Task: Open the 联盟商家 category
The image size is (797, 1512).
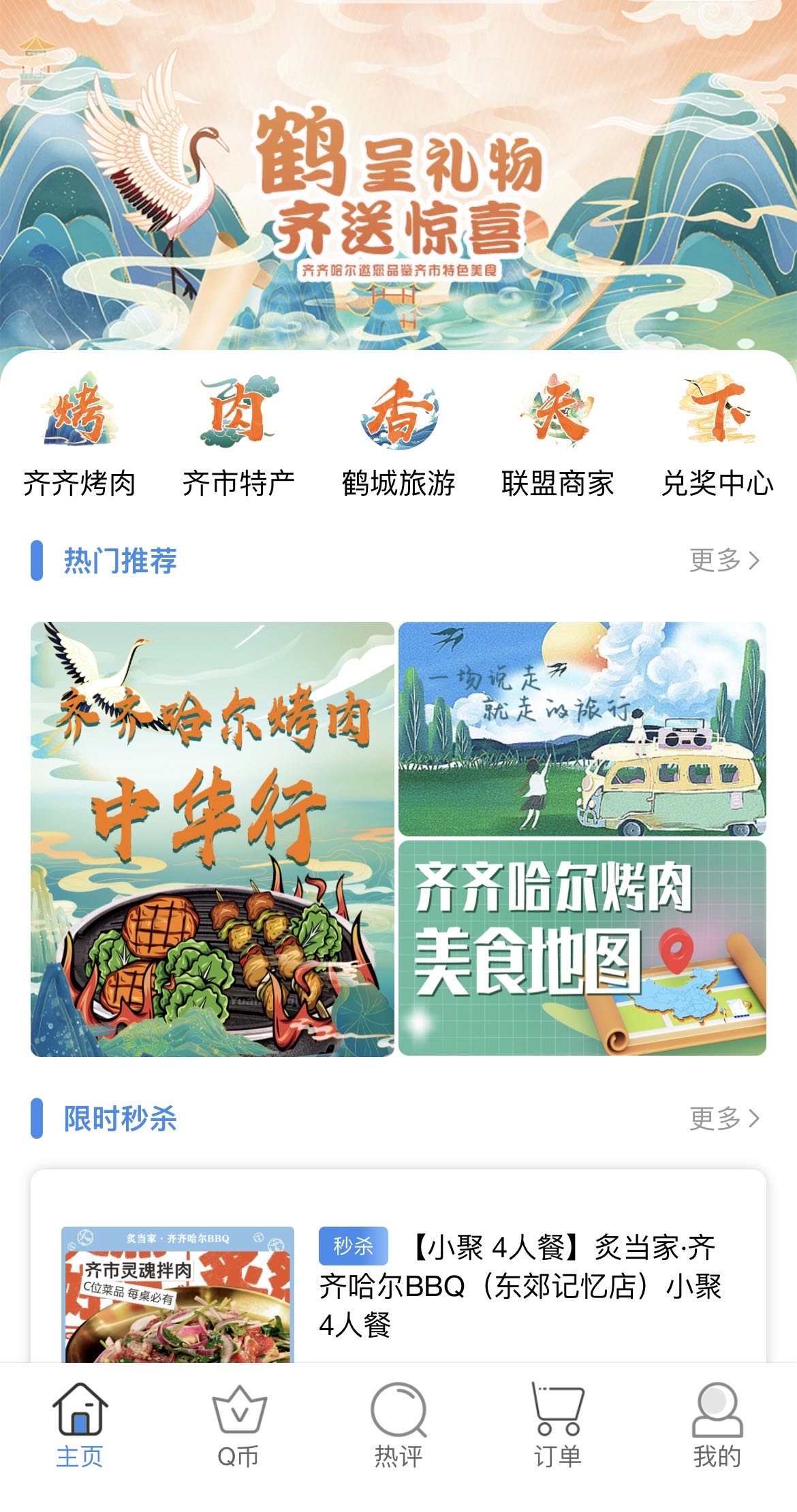Action: [558, 435]
